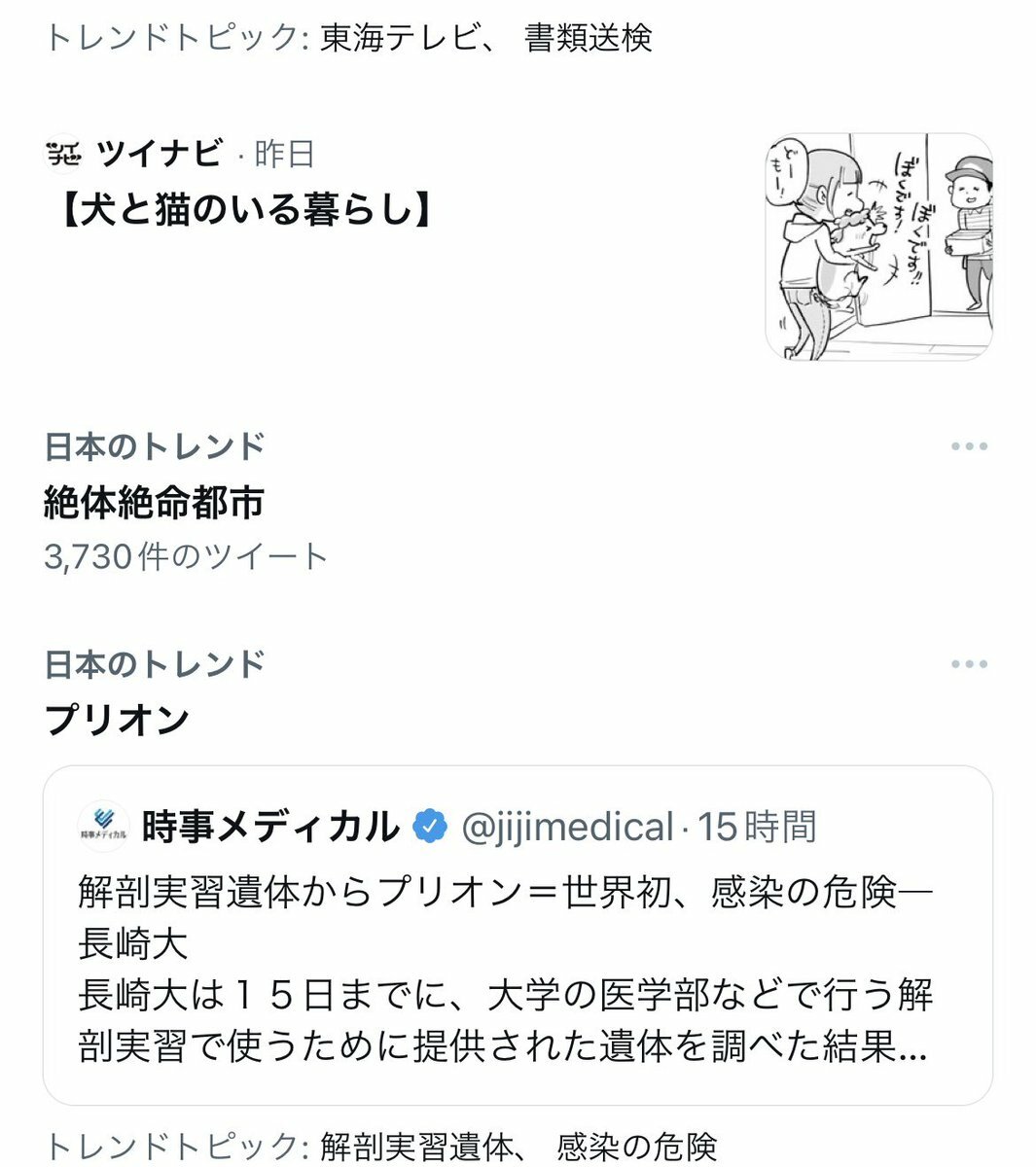Viewport: 1036px width, 1167px height.
Task: Open the プリオン trend
Action: click(x=117, y=721)
